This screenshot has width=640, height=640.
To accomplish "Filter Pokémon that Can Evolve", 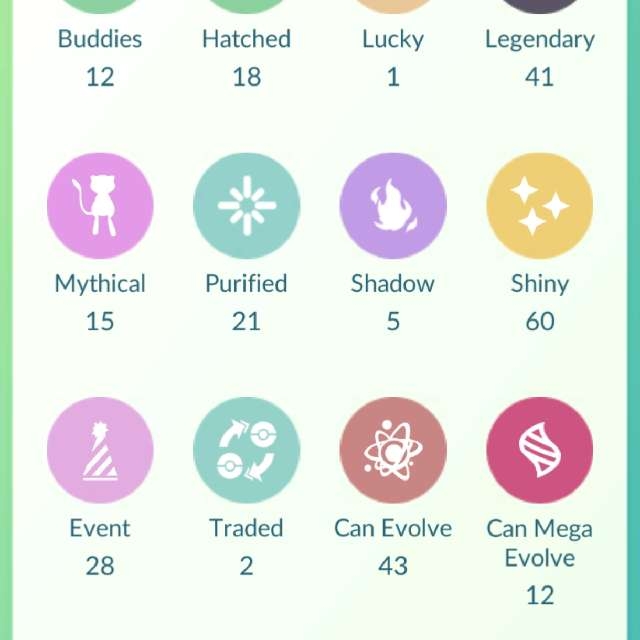I will pos(393,451).
